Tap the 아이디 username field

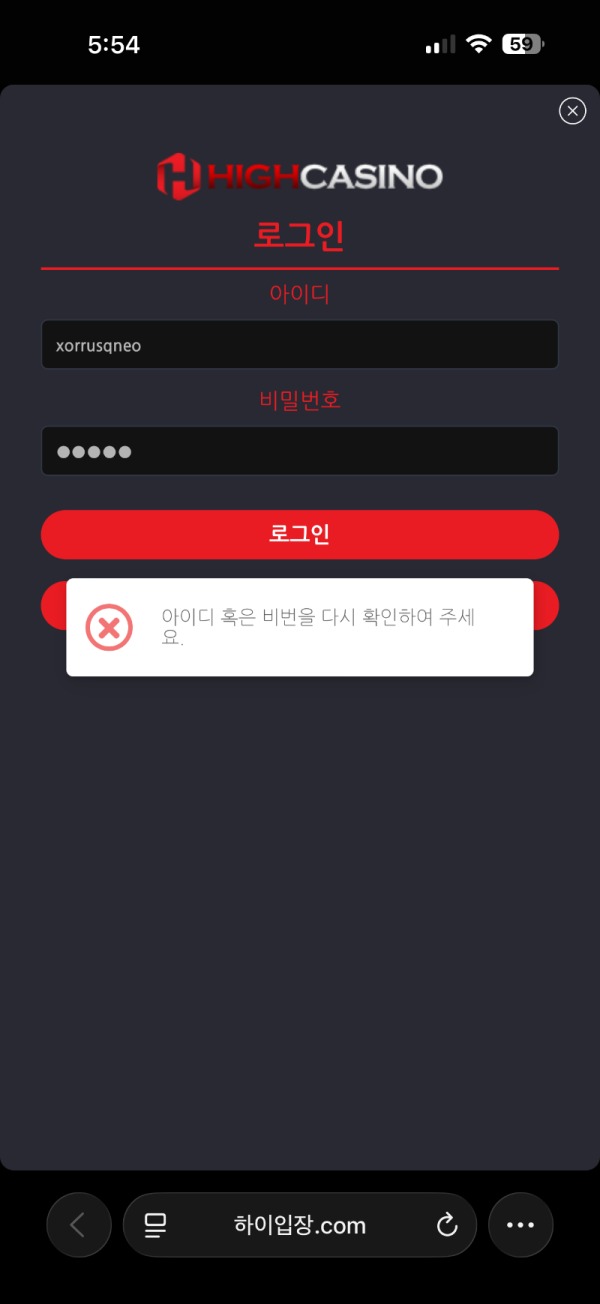[x=299, y=345]
